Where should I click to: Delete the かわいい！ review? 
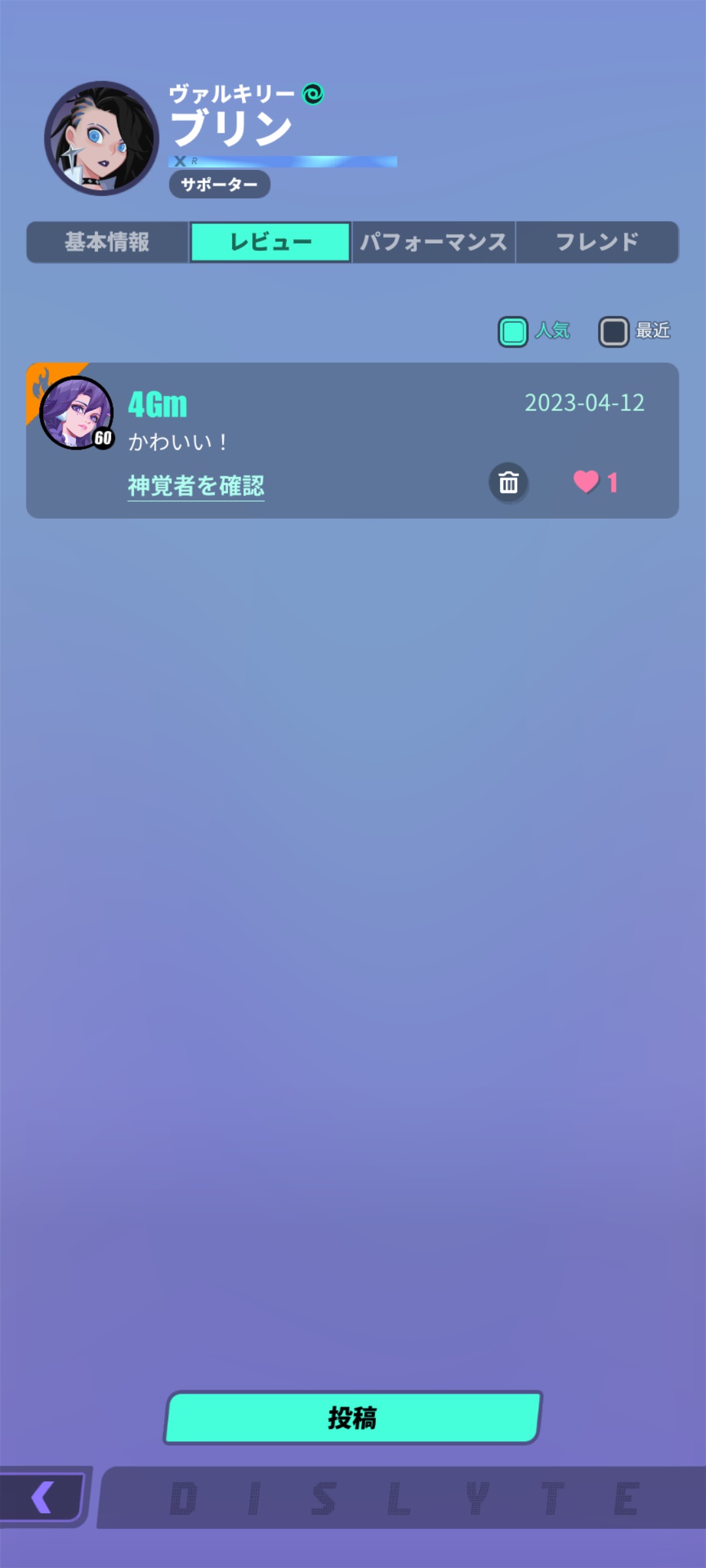coord(509,483)
